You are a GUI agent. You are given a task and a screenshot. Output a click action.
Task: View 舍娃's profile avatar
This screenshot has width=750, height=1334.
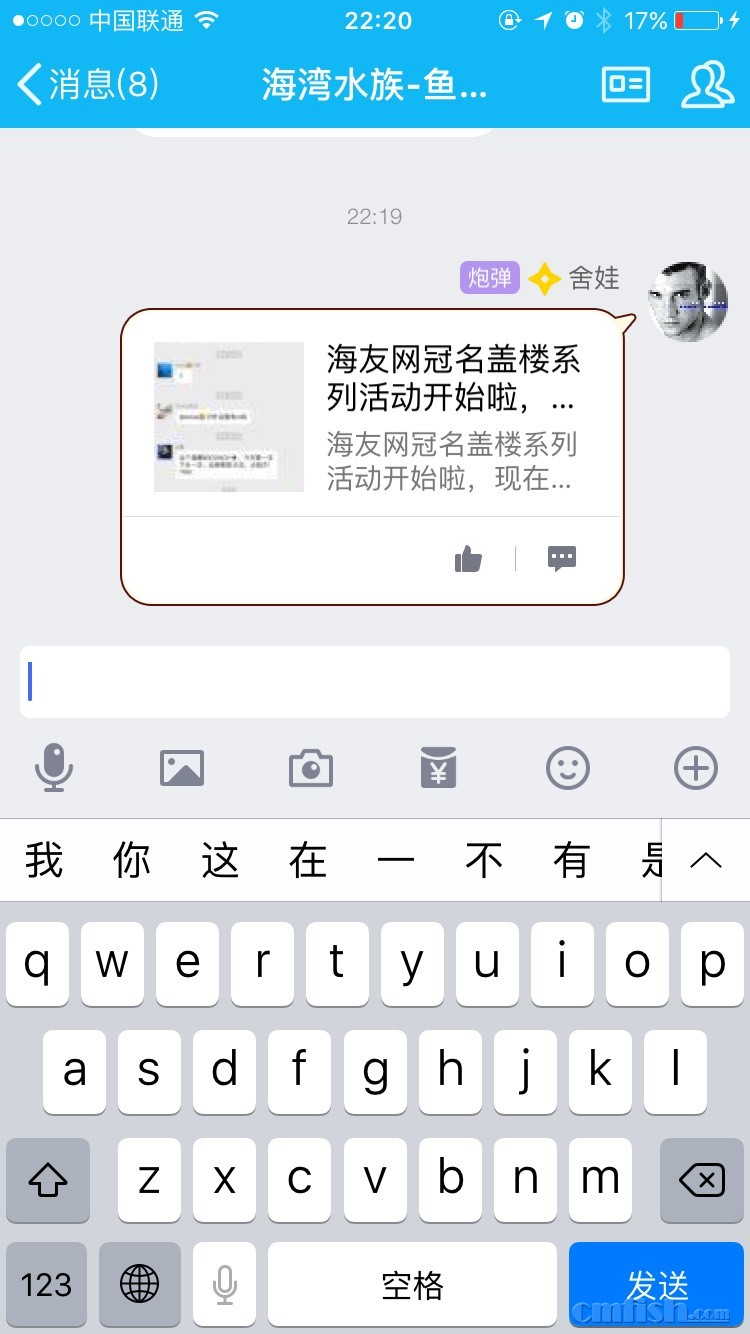tap(688, 301)
